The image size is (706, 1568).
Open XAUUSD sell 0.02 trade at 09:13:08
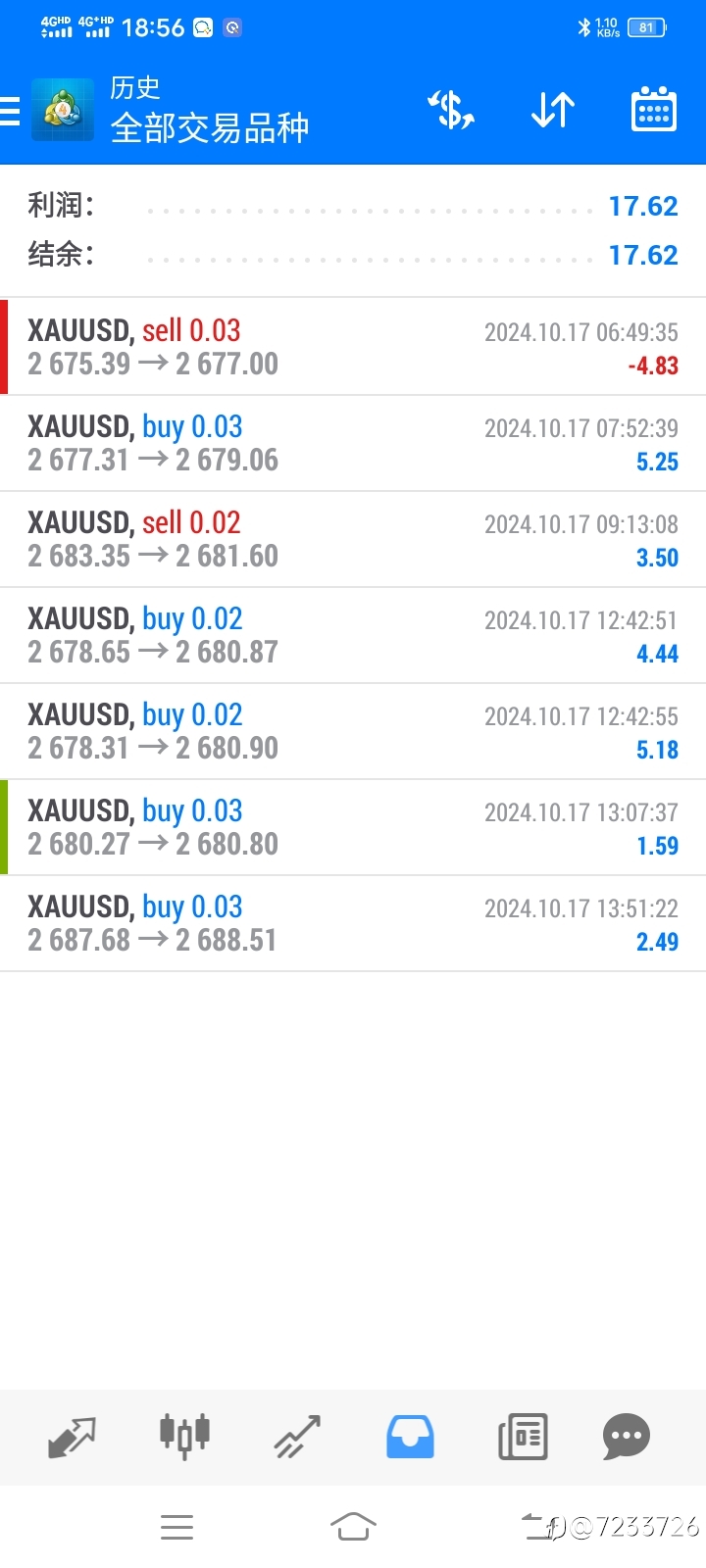click(x=353, y=539)
